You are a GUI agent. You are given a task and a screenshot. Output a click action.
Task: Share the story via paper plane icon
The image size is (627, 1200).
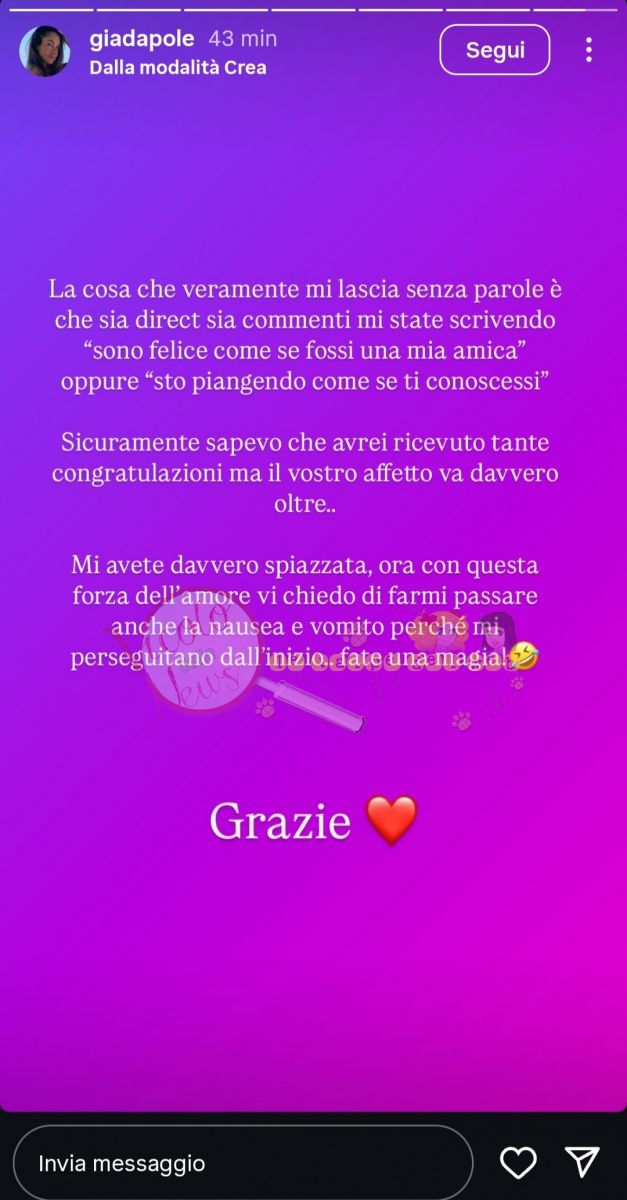tap(581, 1162)
